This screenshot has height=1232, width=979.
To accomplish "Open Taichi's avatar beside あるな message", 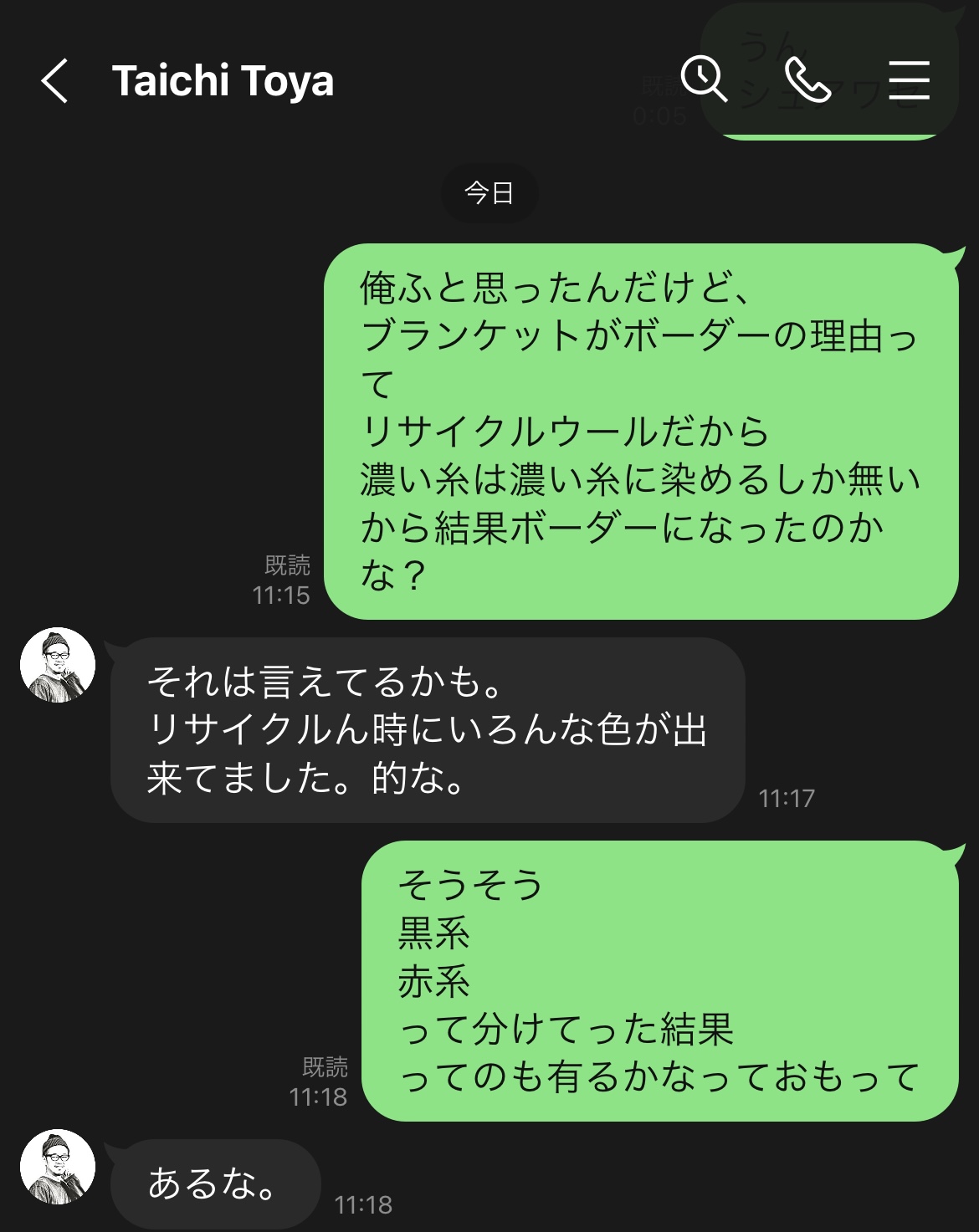I will coord(58,1167).
